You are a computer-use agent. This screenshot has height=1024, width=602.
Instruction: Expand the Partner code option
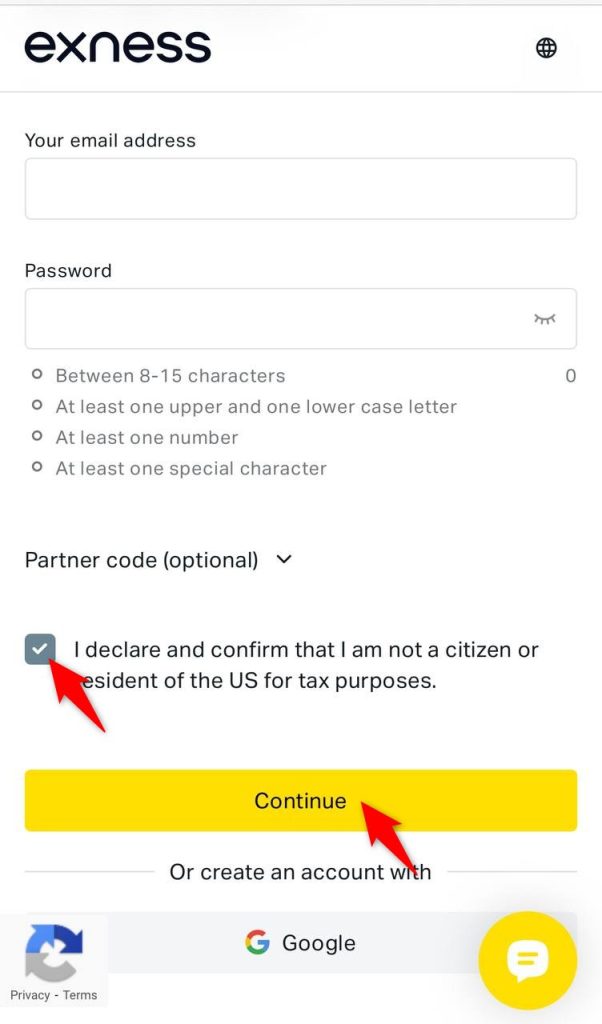[158, 560]
